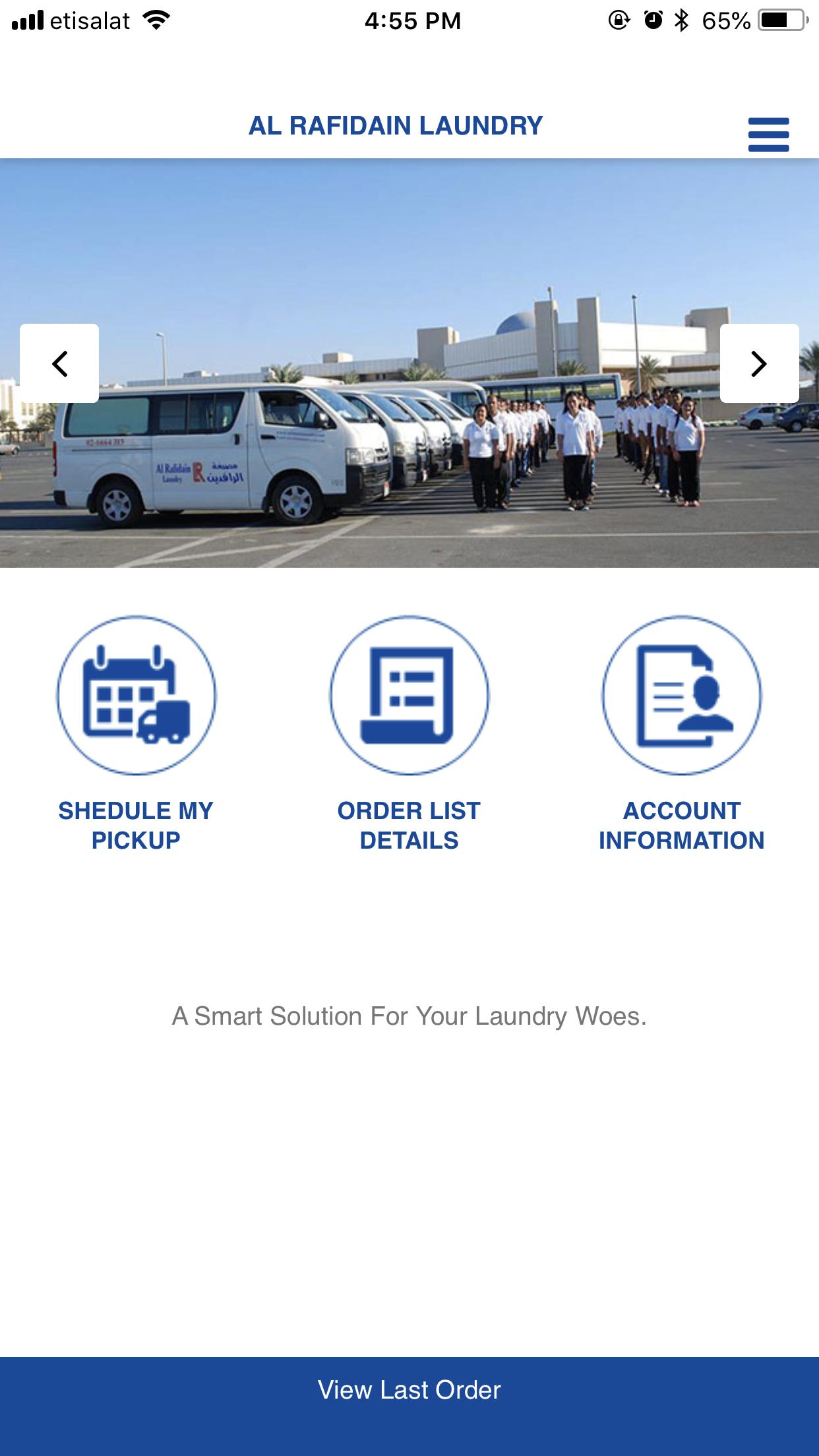The image size is (819, 1456).
Task: Click the calendar with truck pickup icon
Action: coord(136,697)
